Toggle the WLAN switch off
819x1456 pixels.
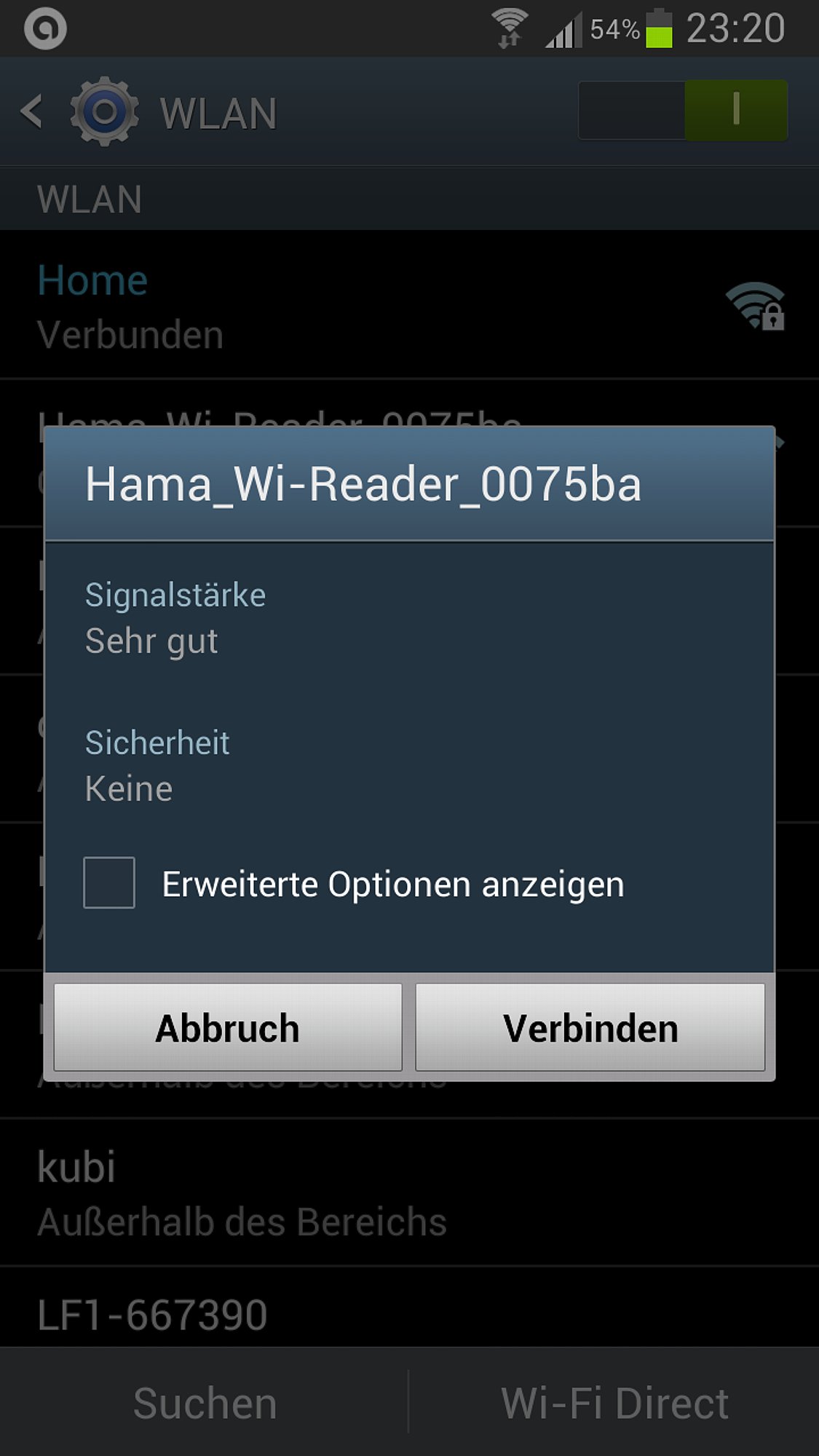[683, 111]
